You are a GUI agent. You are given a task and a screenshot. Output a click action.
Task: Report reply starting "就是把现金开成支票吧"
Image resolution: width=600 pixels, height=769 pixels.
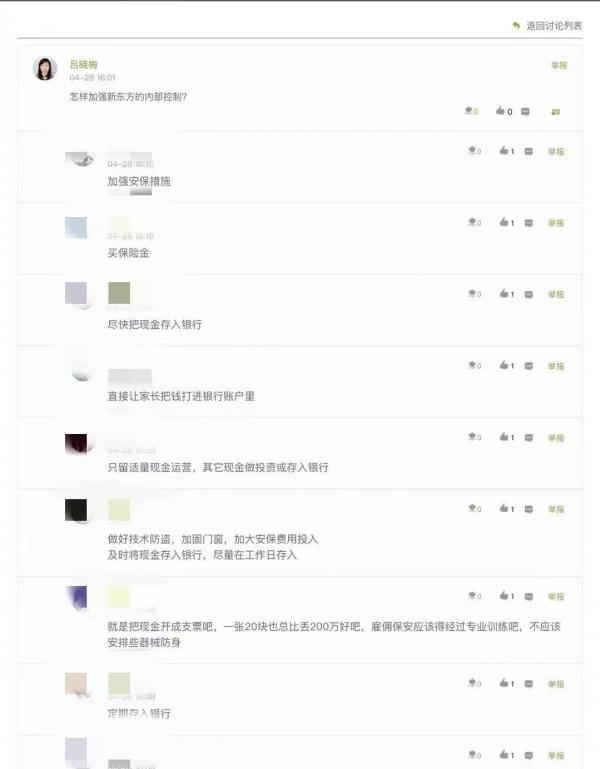pyautogui.click(x=556, y=597)
